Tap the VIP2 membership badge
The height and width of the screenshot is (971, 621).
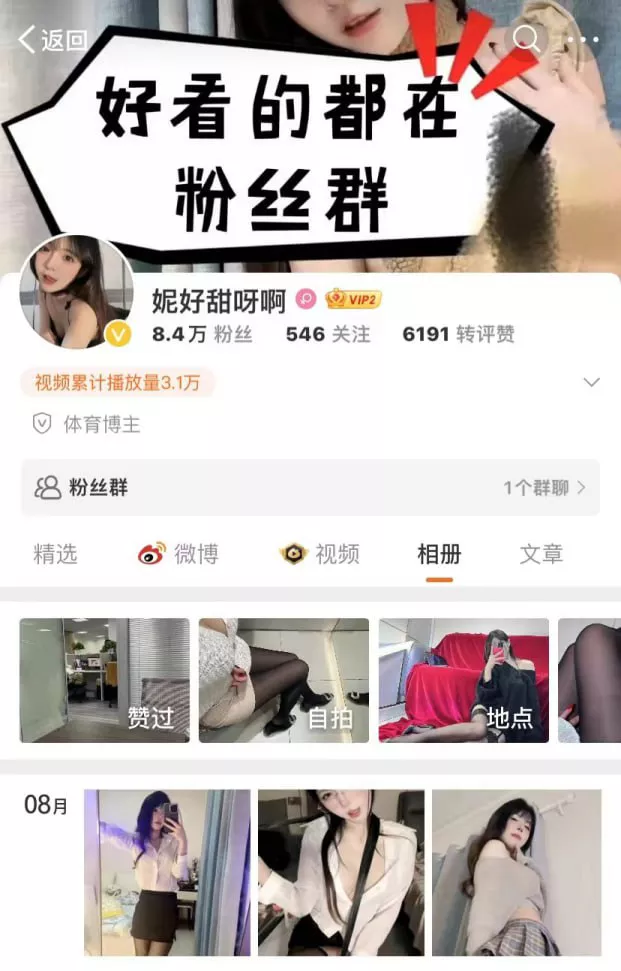[x=354, y=299]
